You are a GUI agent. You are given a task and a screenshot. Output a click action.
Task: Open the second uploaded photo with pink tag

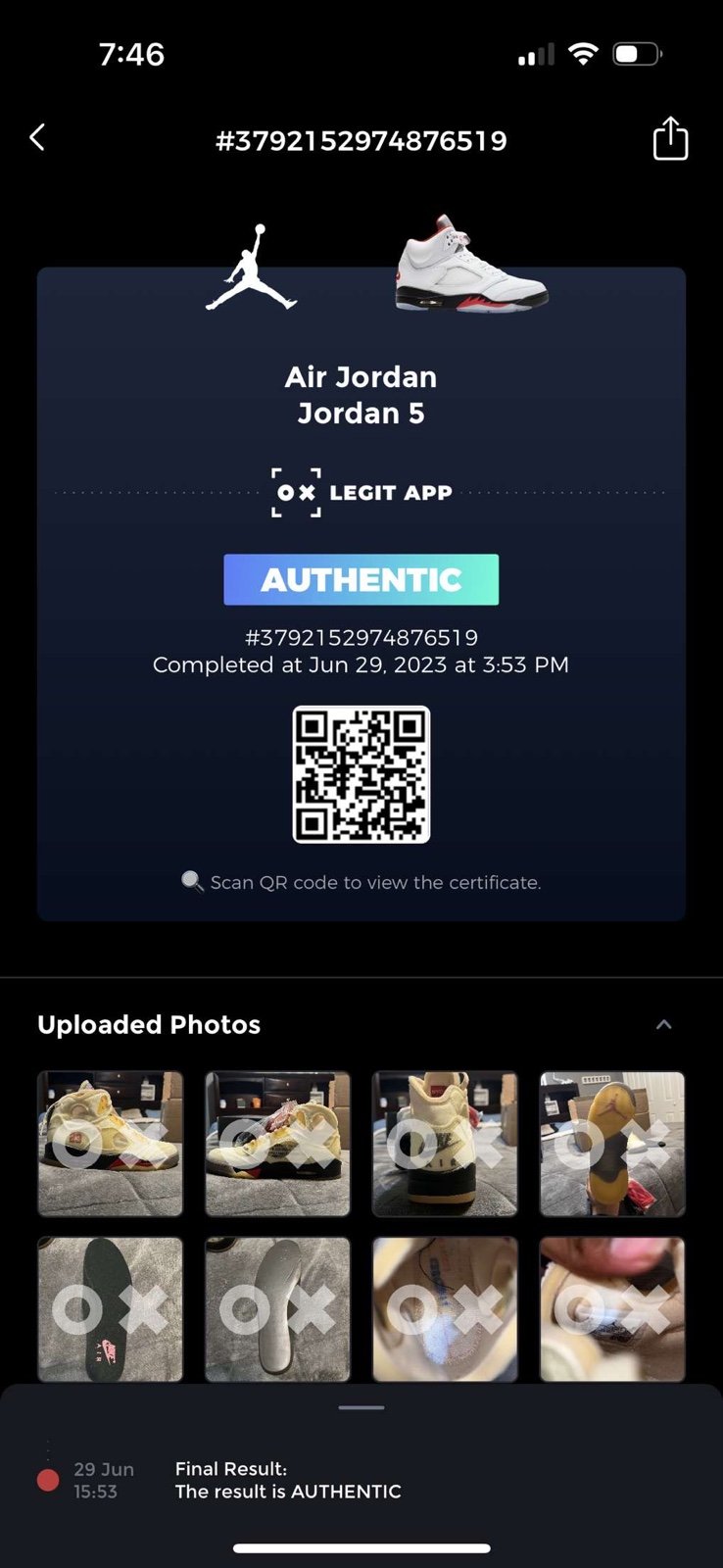point(277,1144)
